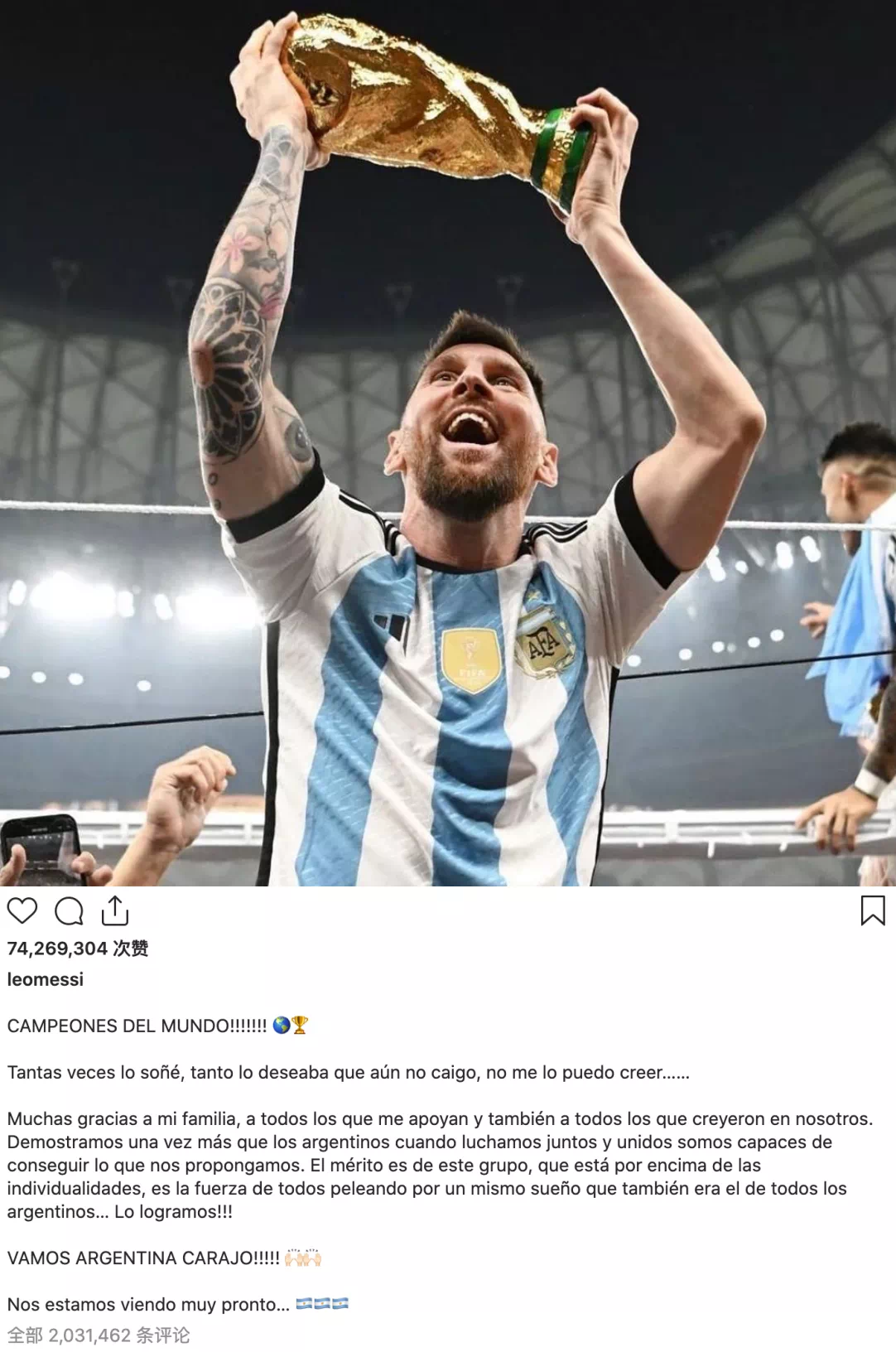This screenshot has width=896, height=1352.
Task: Open the leomessi profile username
Action: (46, 979)
